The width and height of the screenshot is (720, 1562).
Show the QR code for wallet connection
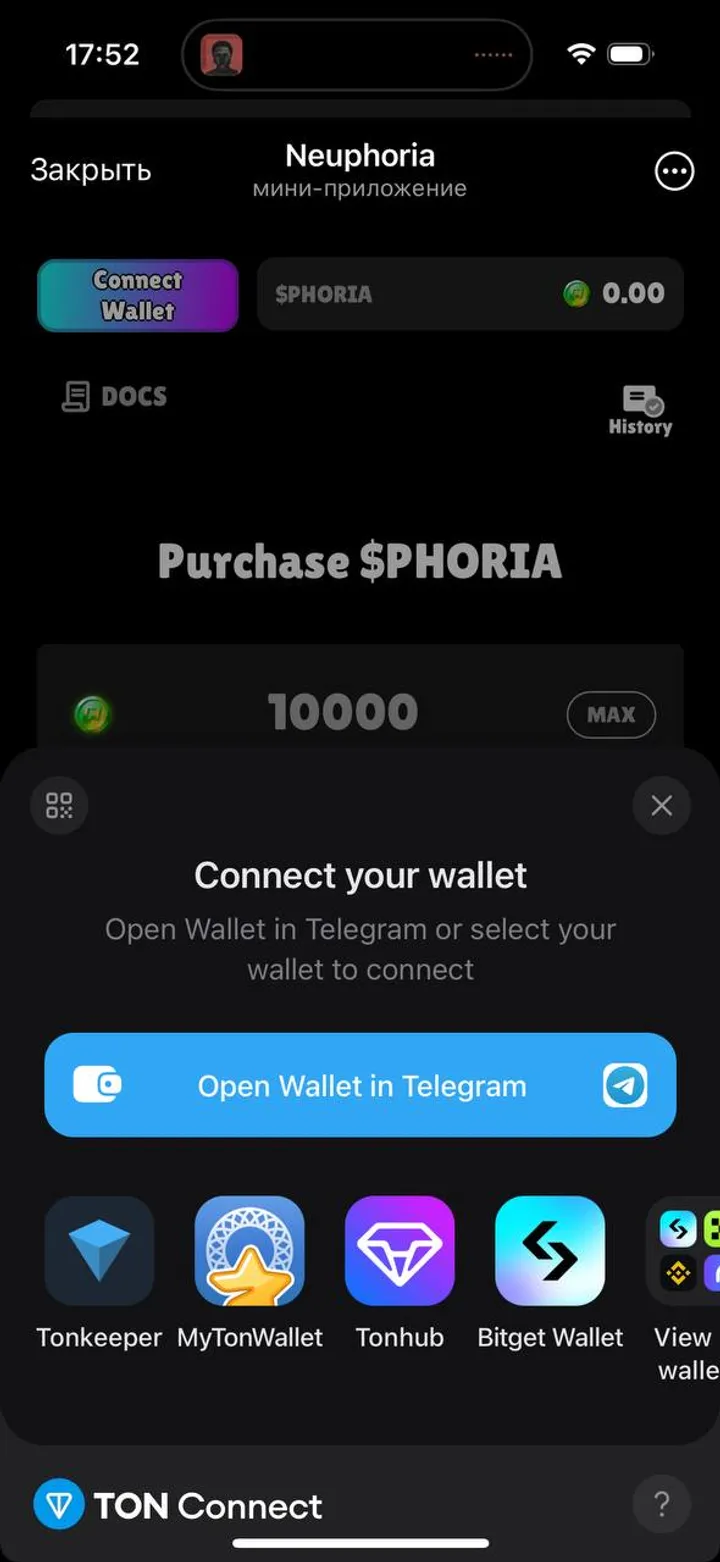60,806
